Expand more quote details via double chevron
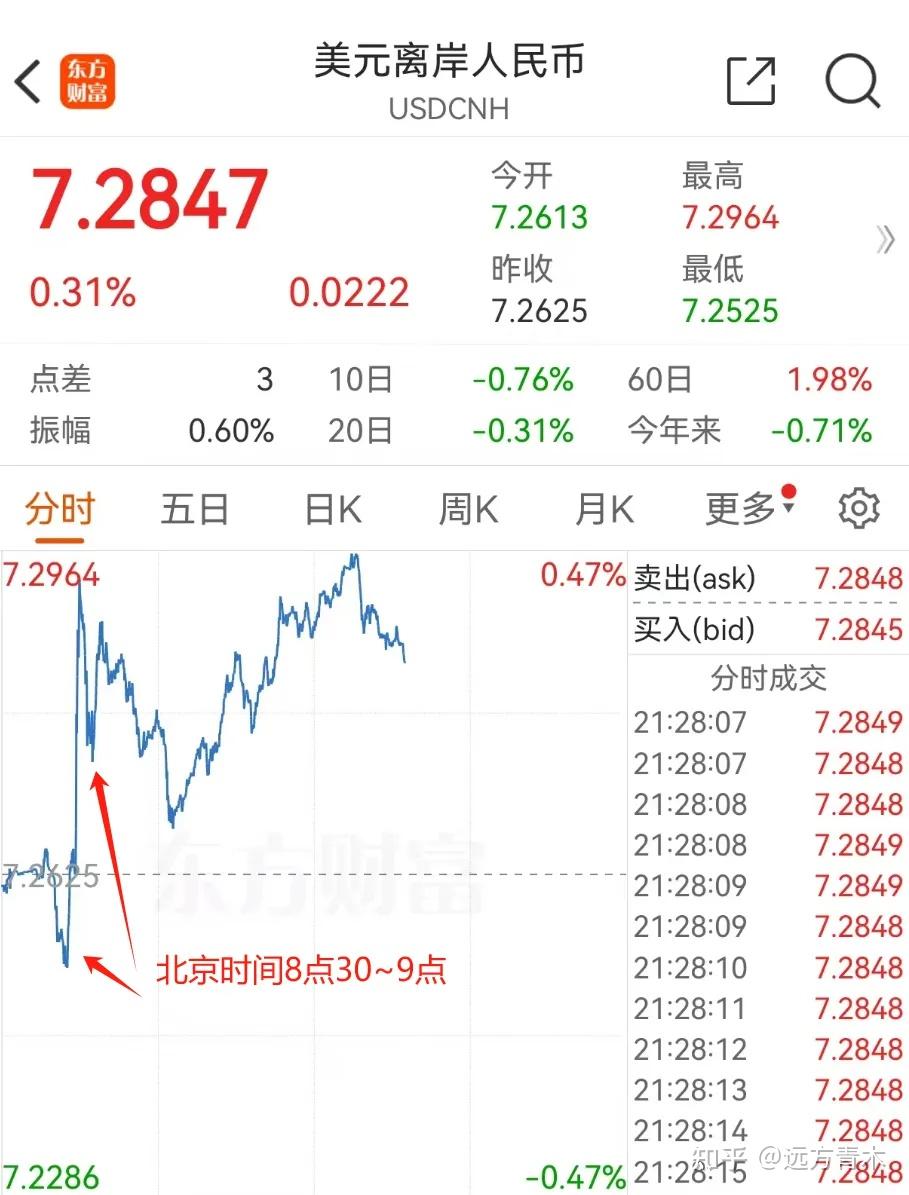 click(884, 240)
